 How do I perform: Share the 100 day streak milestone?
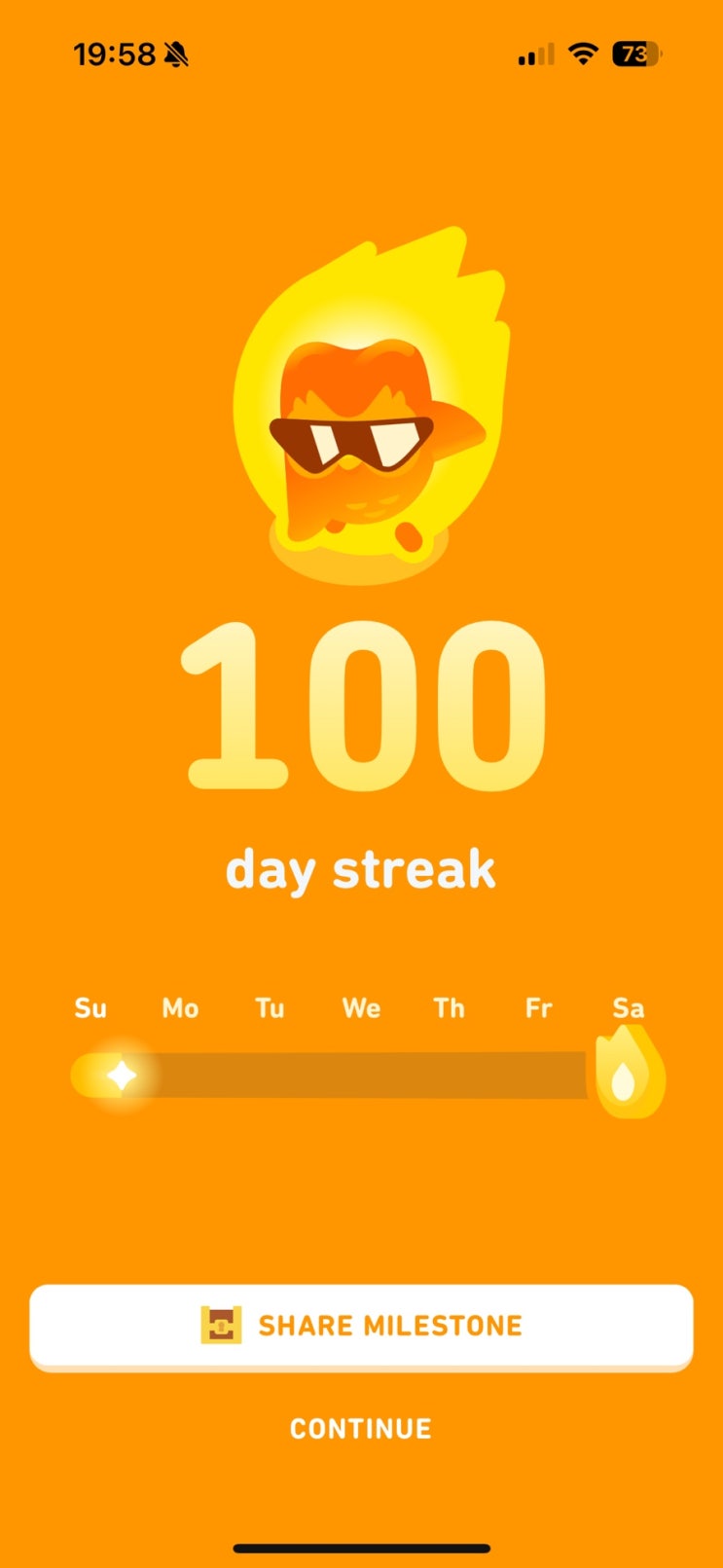pos(361,1326)
